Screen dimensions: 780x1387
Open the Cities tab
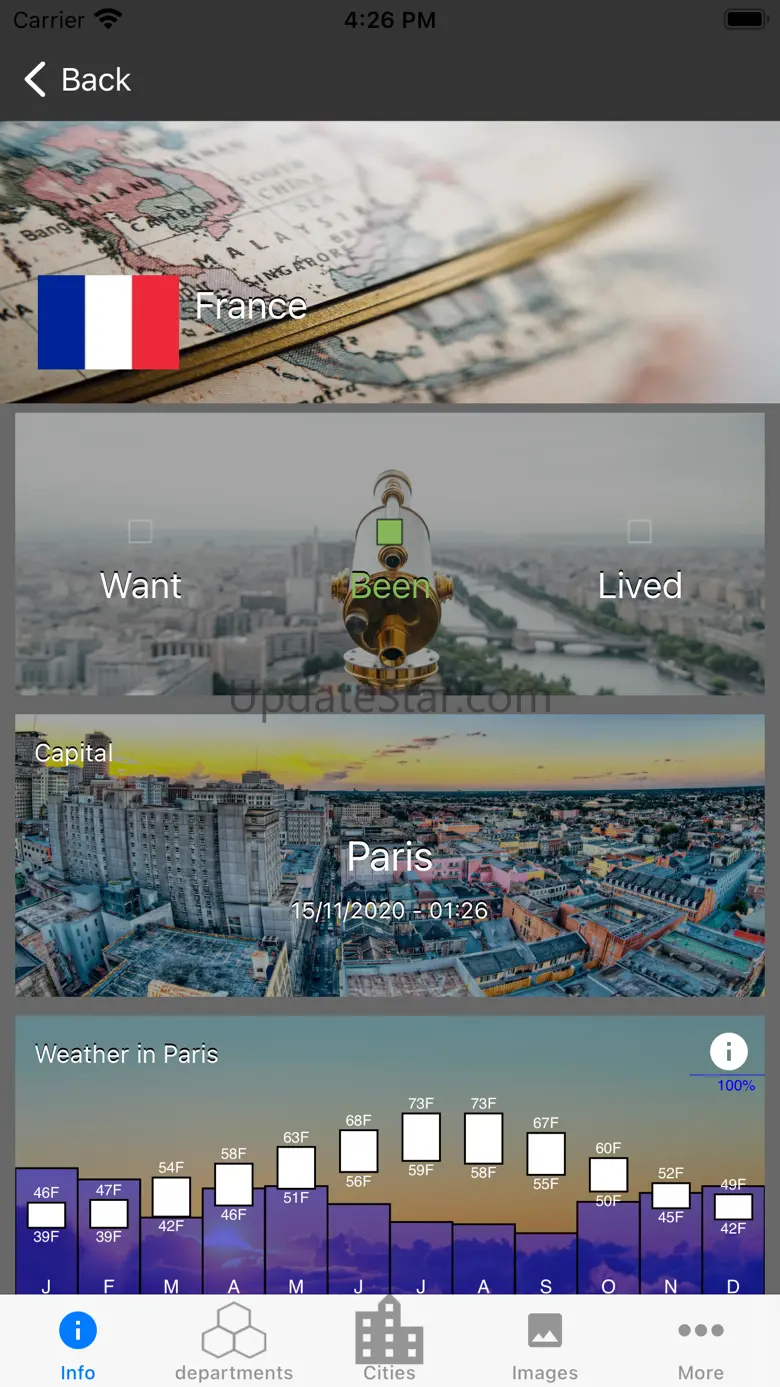pos(389,1341)
